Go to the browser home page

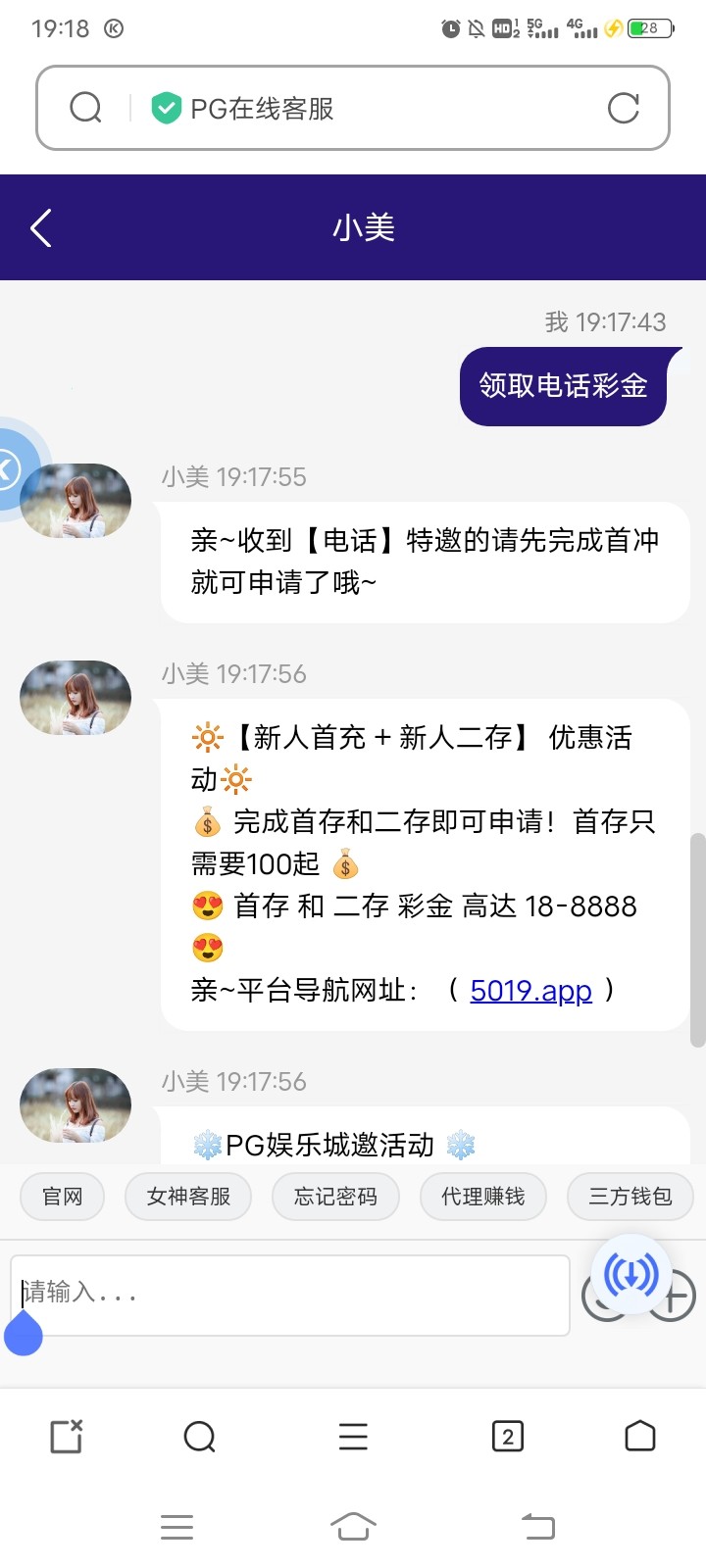[x=639, y=1436]
